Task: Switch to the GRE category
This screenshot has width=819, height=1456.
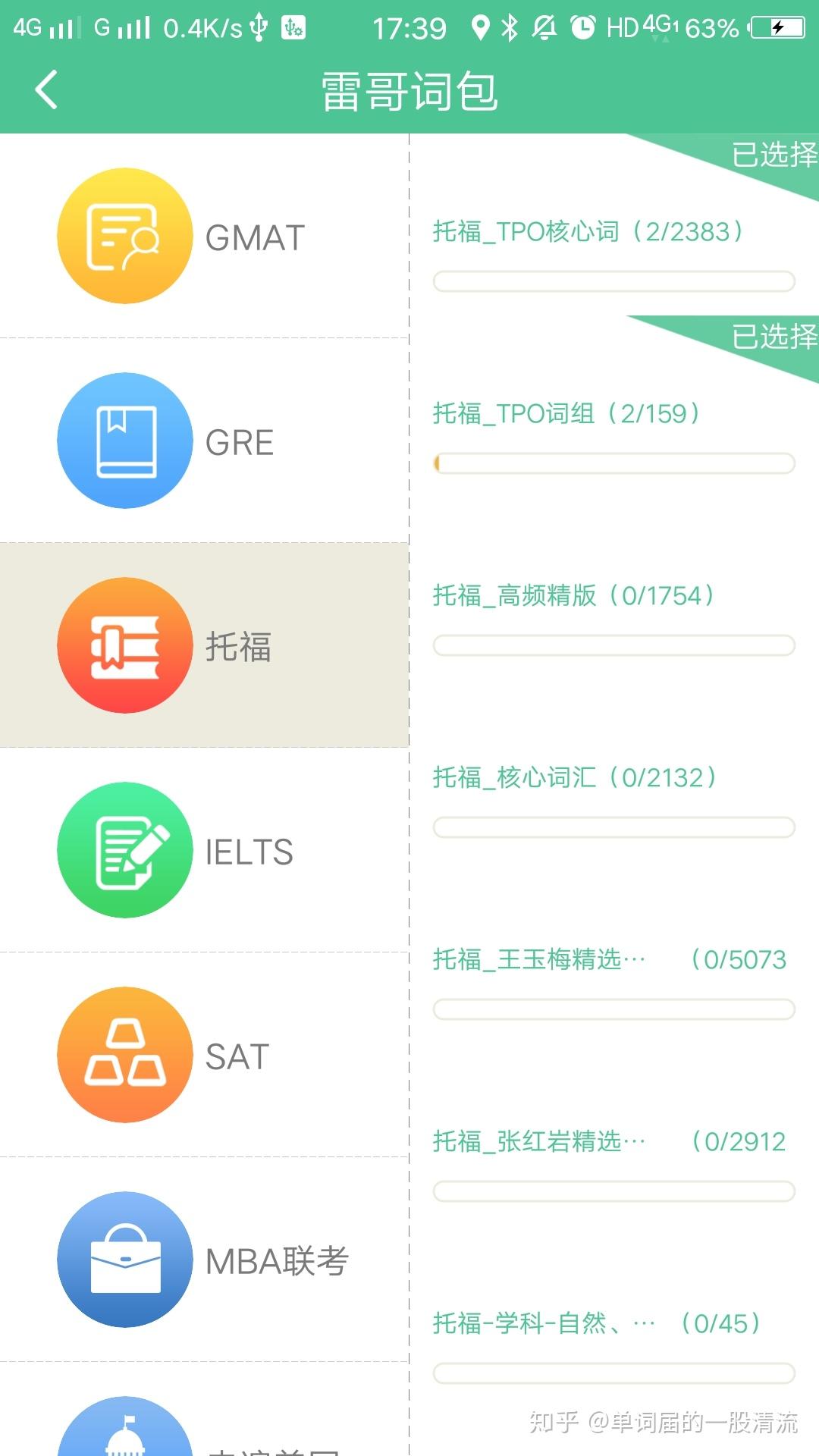Action: point(203,441)
